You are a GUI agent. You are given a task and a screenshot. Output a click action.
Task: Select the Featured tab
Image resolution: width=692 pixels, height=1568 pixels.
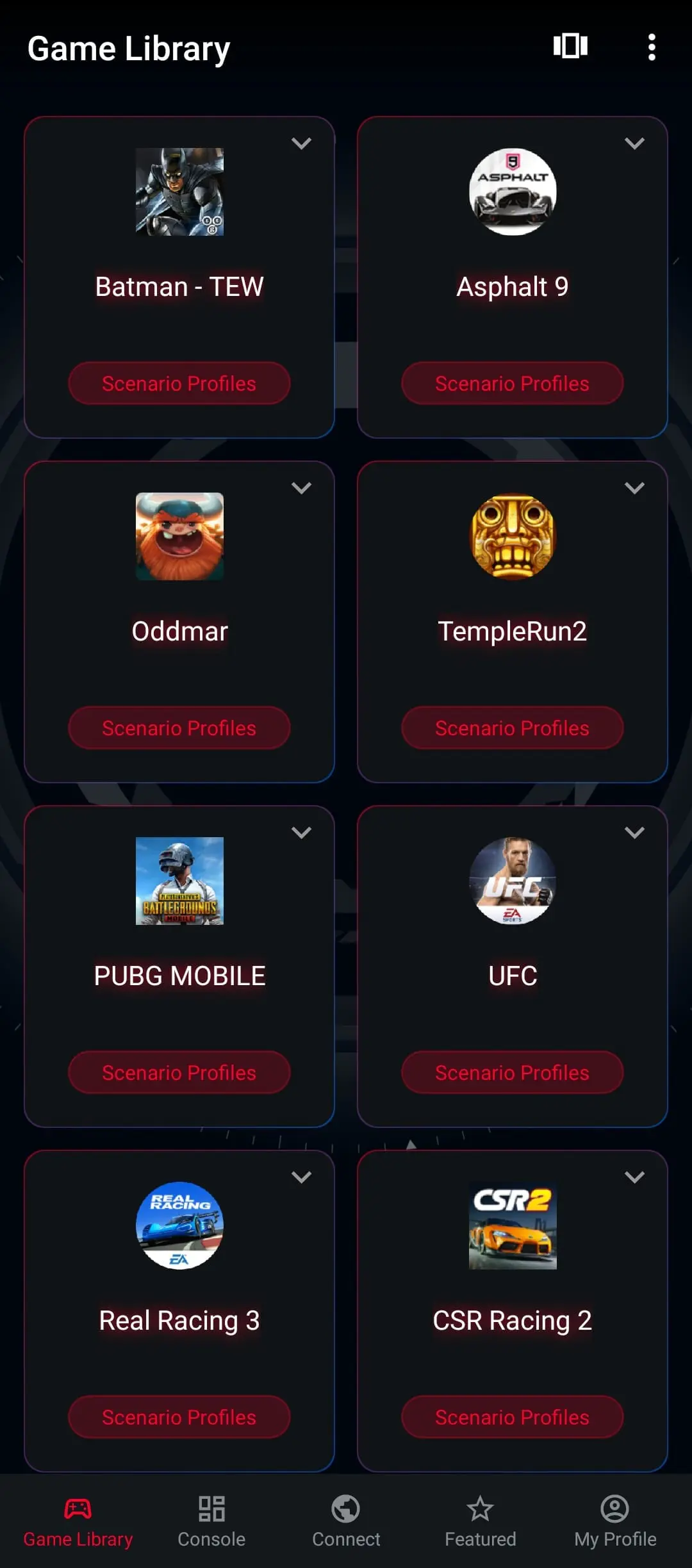coord(481,1522)
